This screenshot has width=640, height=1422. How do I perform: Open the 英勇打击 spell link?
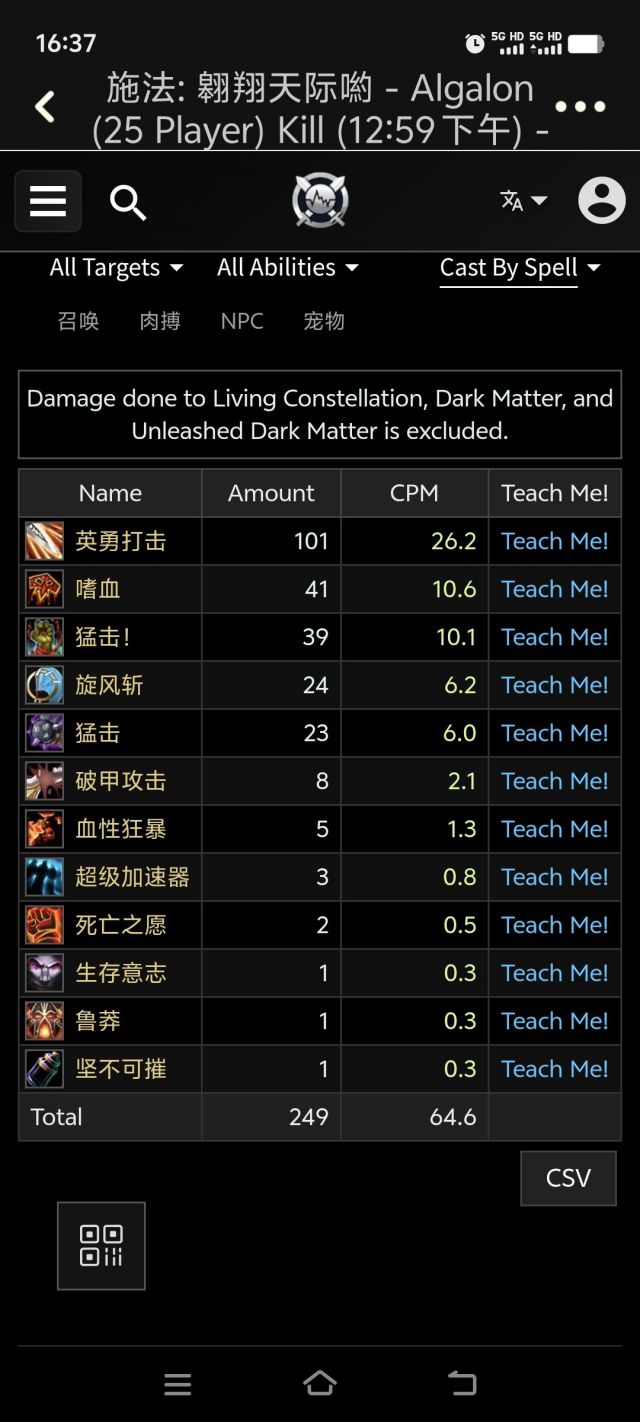point(121,541)
